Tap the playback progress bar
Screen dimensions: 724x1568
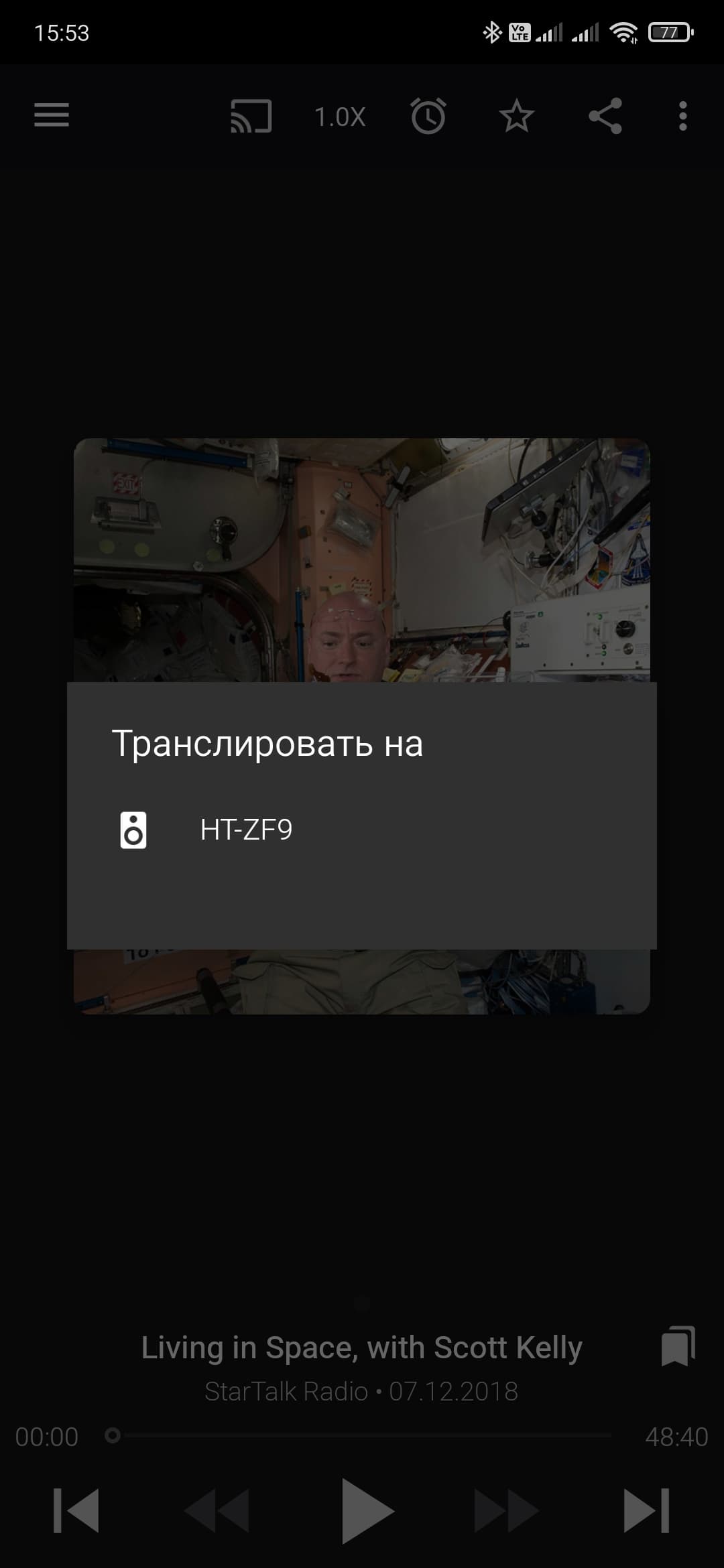tap(362, 1435)
